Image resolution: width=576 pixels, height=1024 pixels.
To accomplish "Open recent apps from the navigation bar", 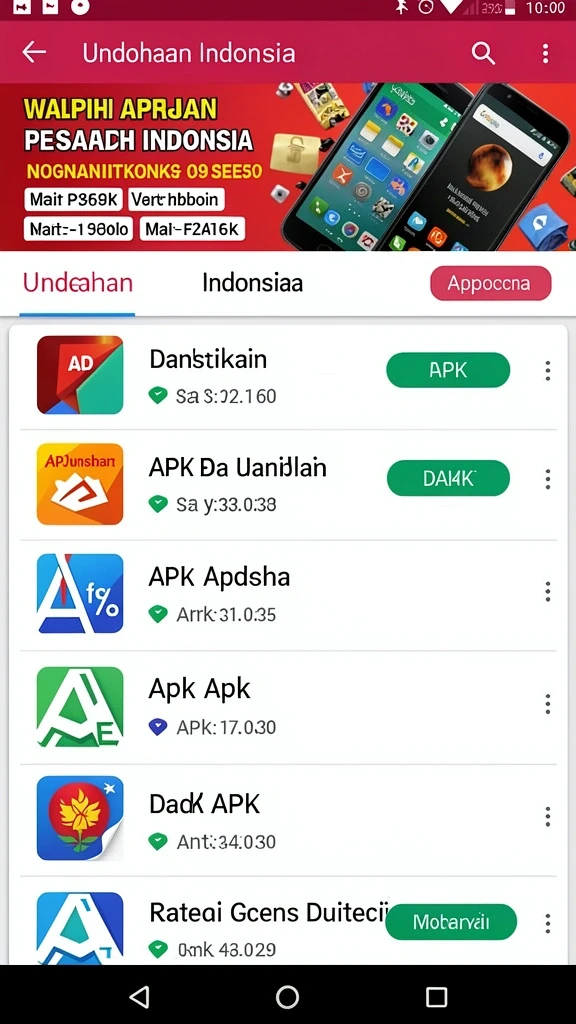I will click(x=436, y=997).
